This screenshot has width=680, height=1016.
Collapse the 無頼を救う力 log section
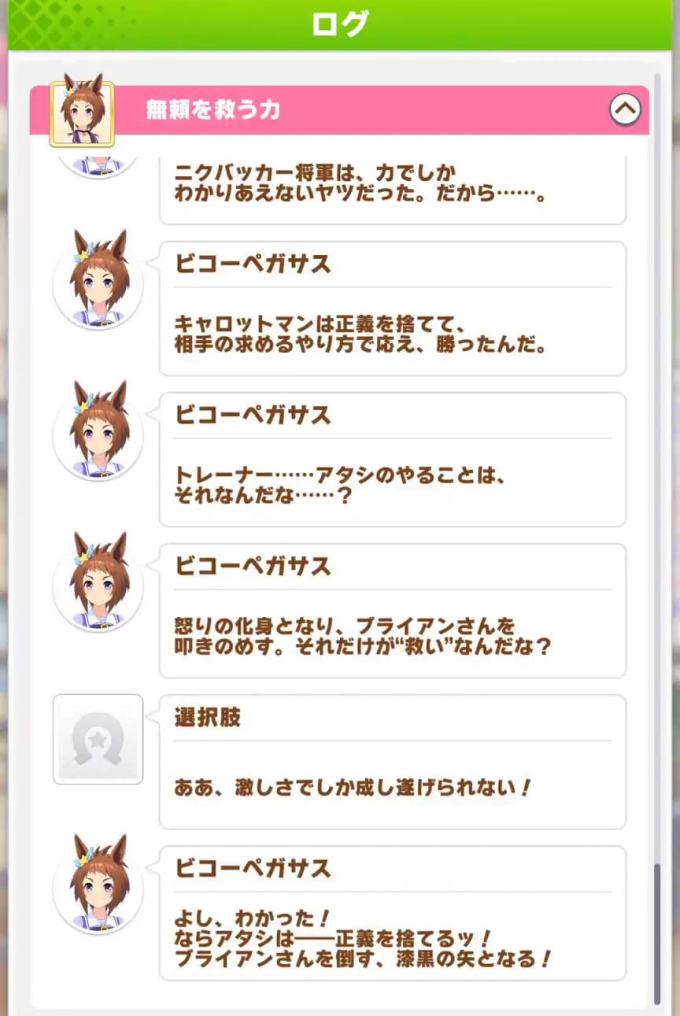click(x=625, y=109)
